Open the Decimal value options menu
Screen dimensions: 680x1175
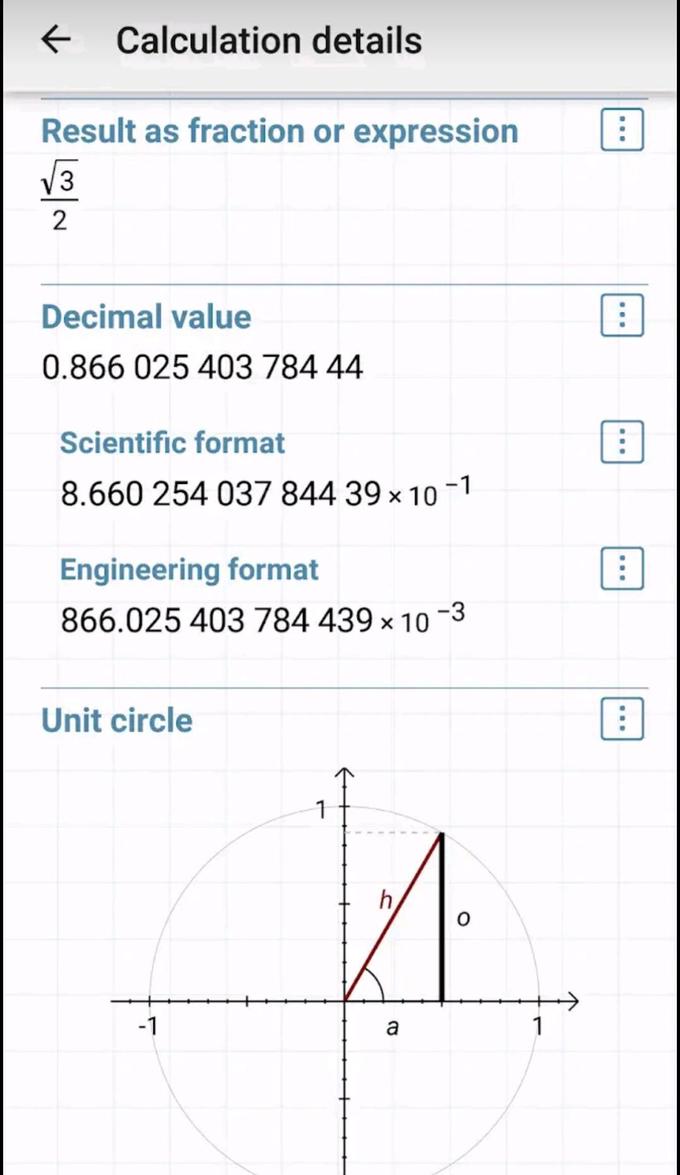point(622,317)
